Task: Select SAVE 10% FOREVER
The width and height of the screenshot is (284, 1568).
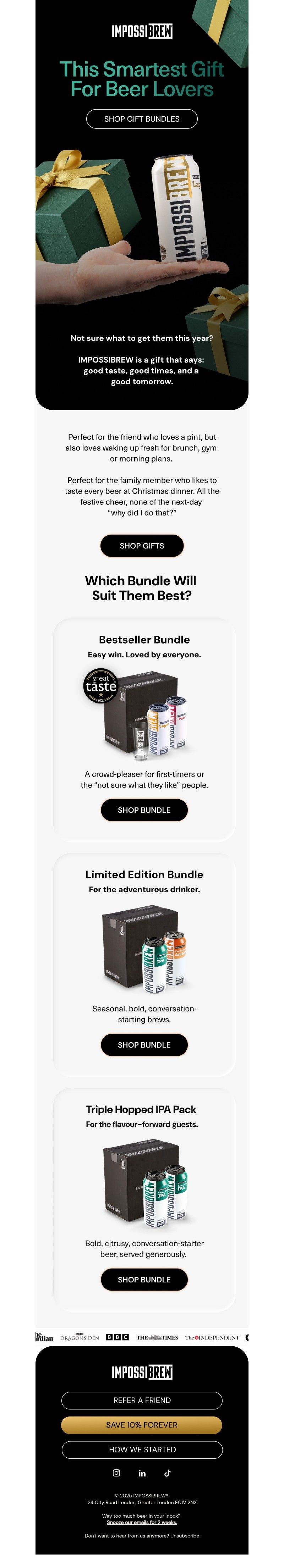Action: point(141,1425)
